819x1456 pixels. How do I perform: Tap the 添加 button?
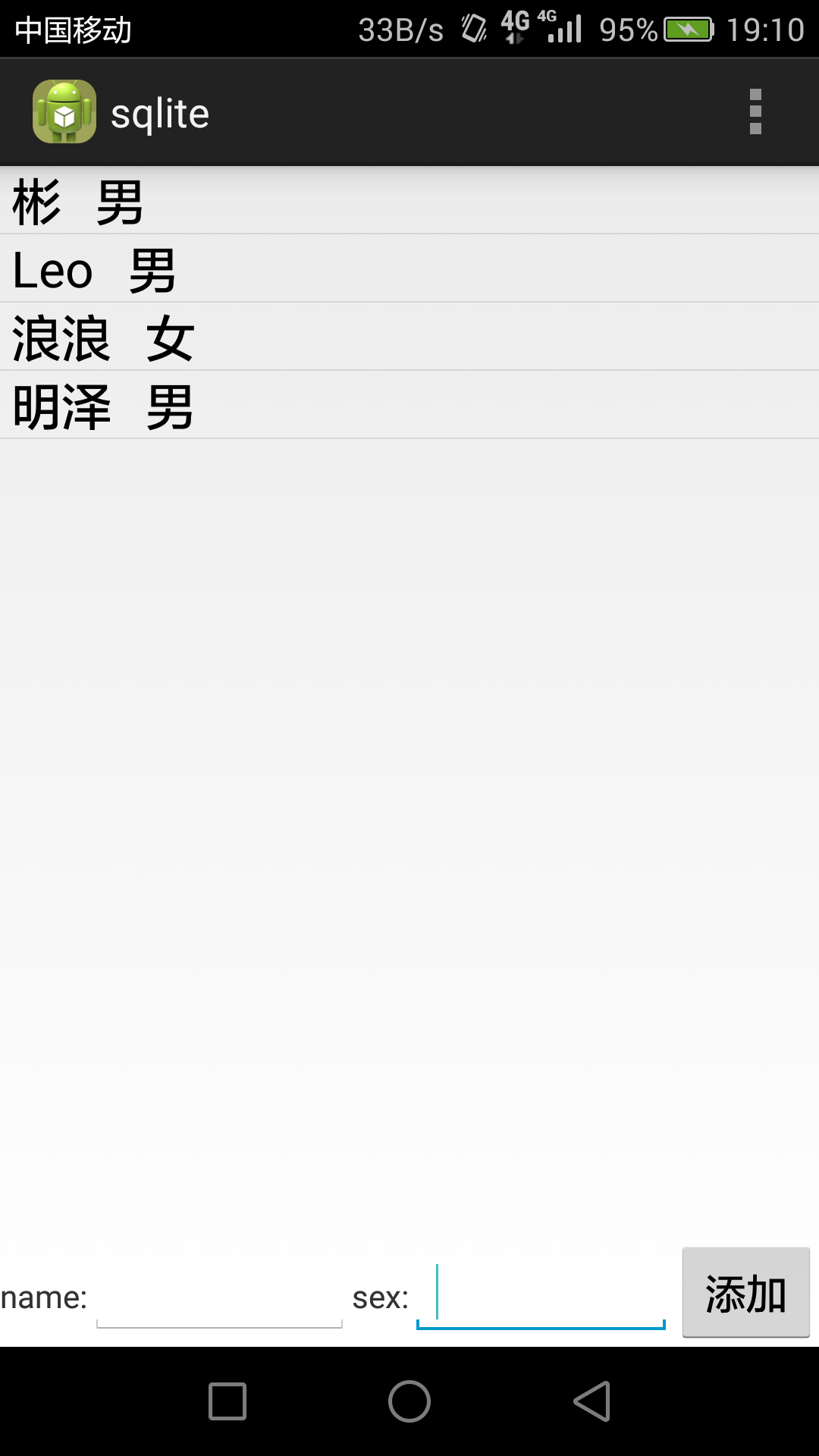point(746,1293)
